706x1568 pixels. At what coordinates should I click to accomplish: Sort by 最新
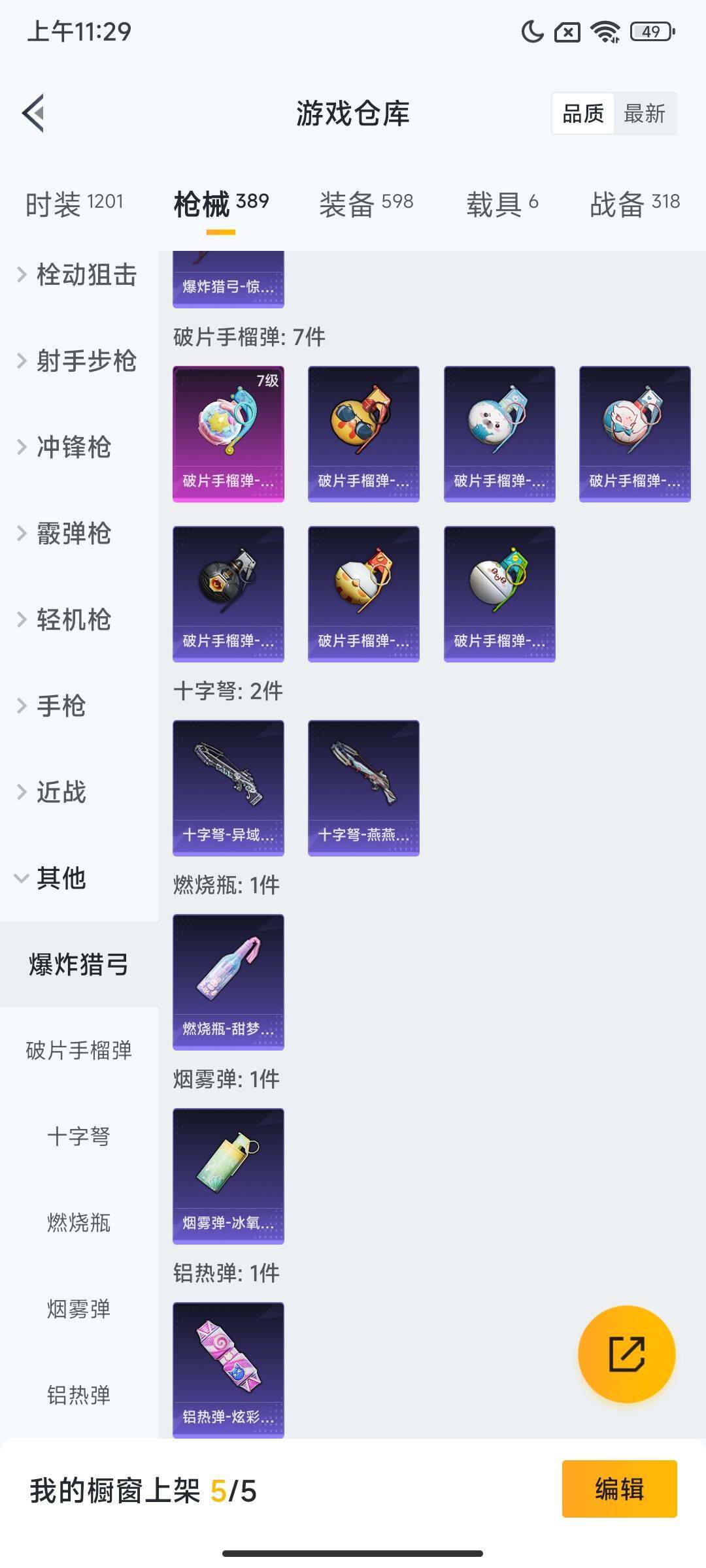pyautogui.click(x=644, y=114)
